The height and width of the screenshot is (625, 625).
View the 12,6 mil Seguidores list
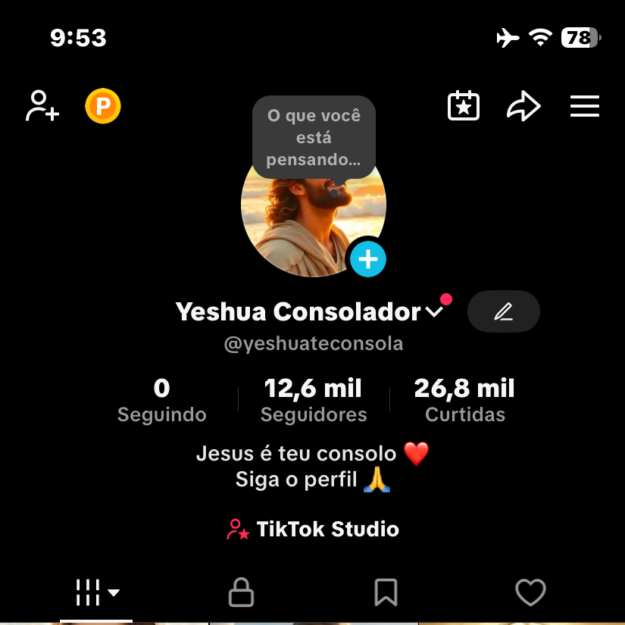(313, 400)
